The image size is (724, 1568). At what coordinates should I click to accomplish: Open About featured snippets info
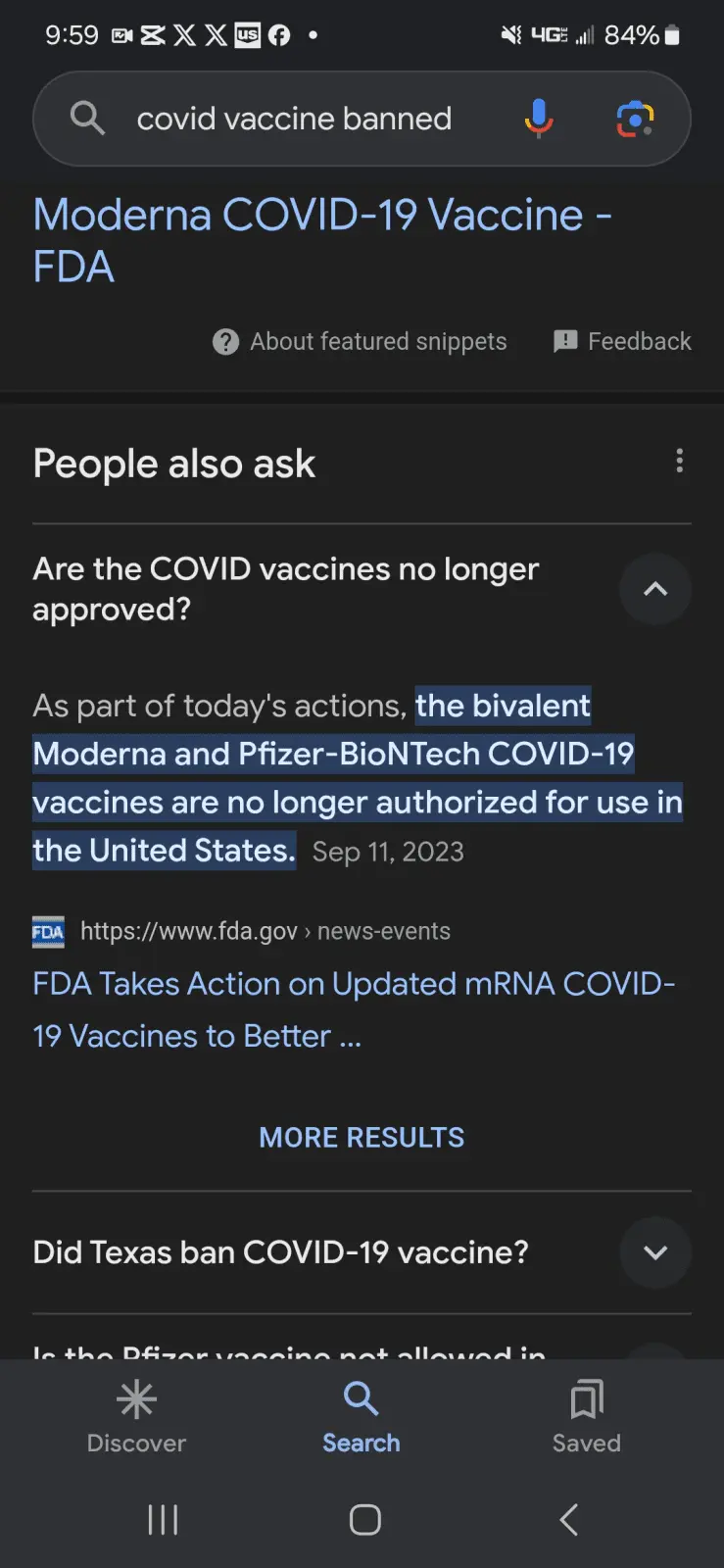361,341
